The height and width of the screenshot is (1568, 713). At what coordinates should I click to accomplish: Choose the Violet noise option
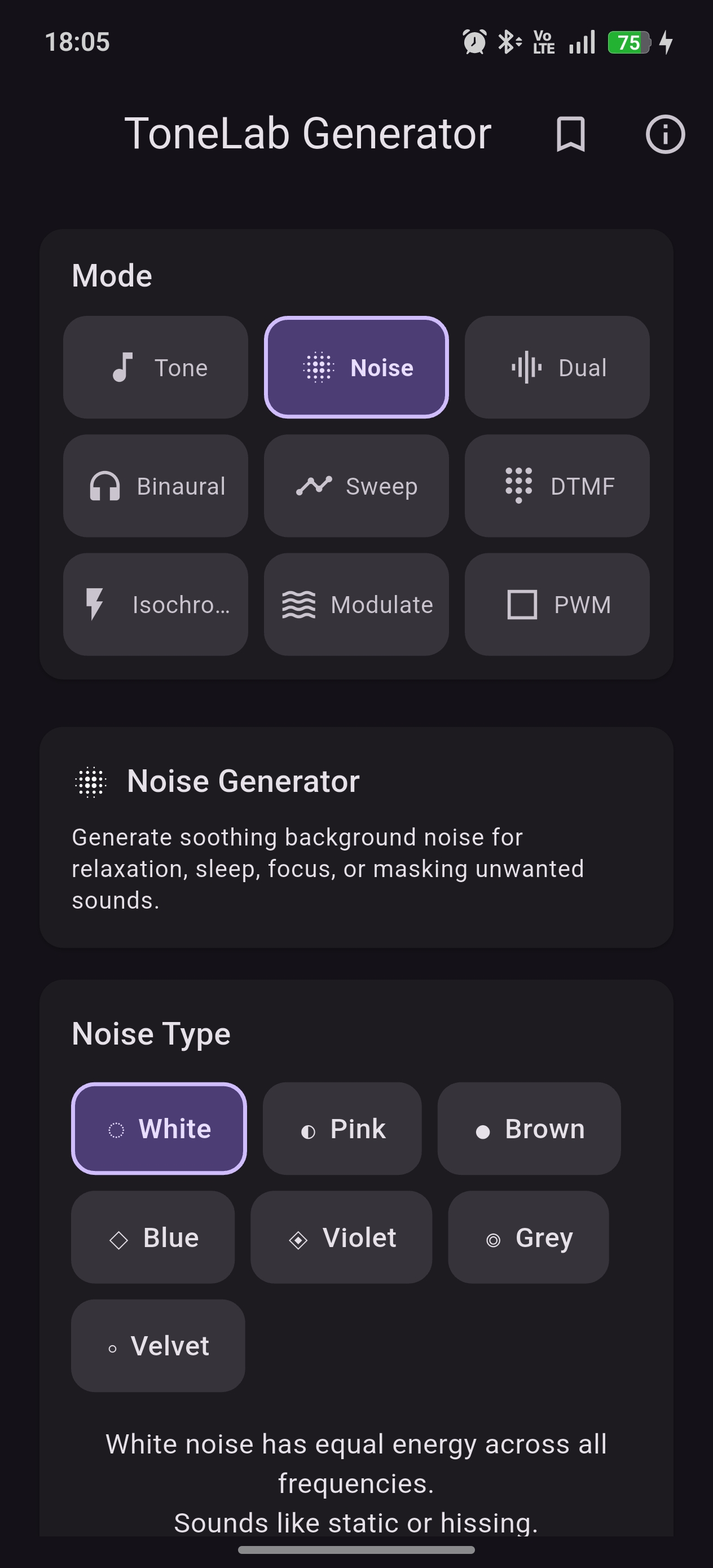341,1237
